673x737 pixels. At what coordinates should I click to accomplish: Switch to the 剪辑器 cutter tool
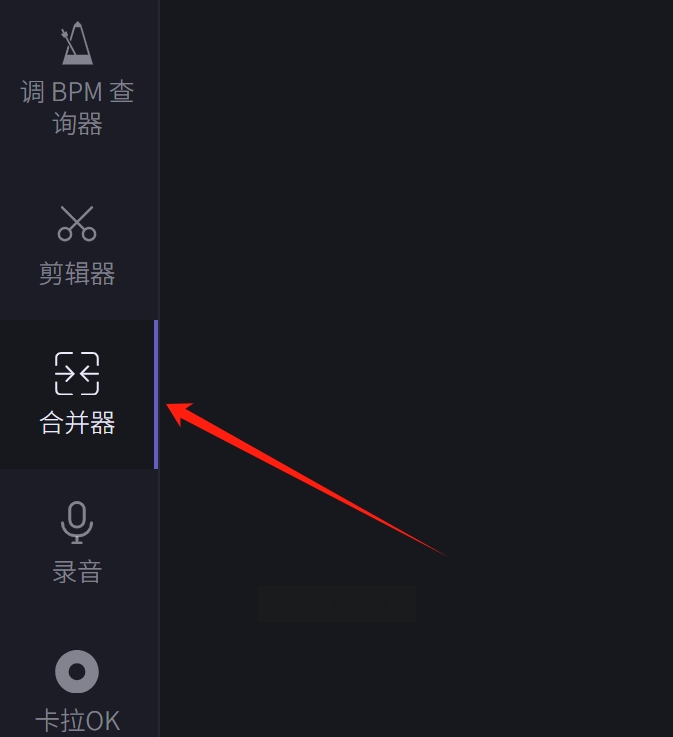tap(77, 245)
